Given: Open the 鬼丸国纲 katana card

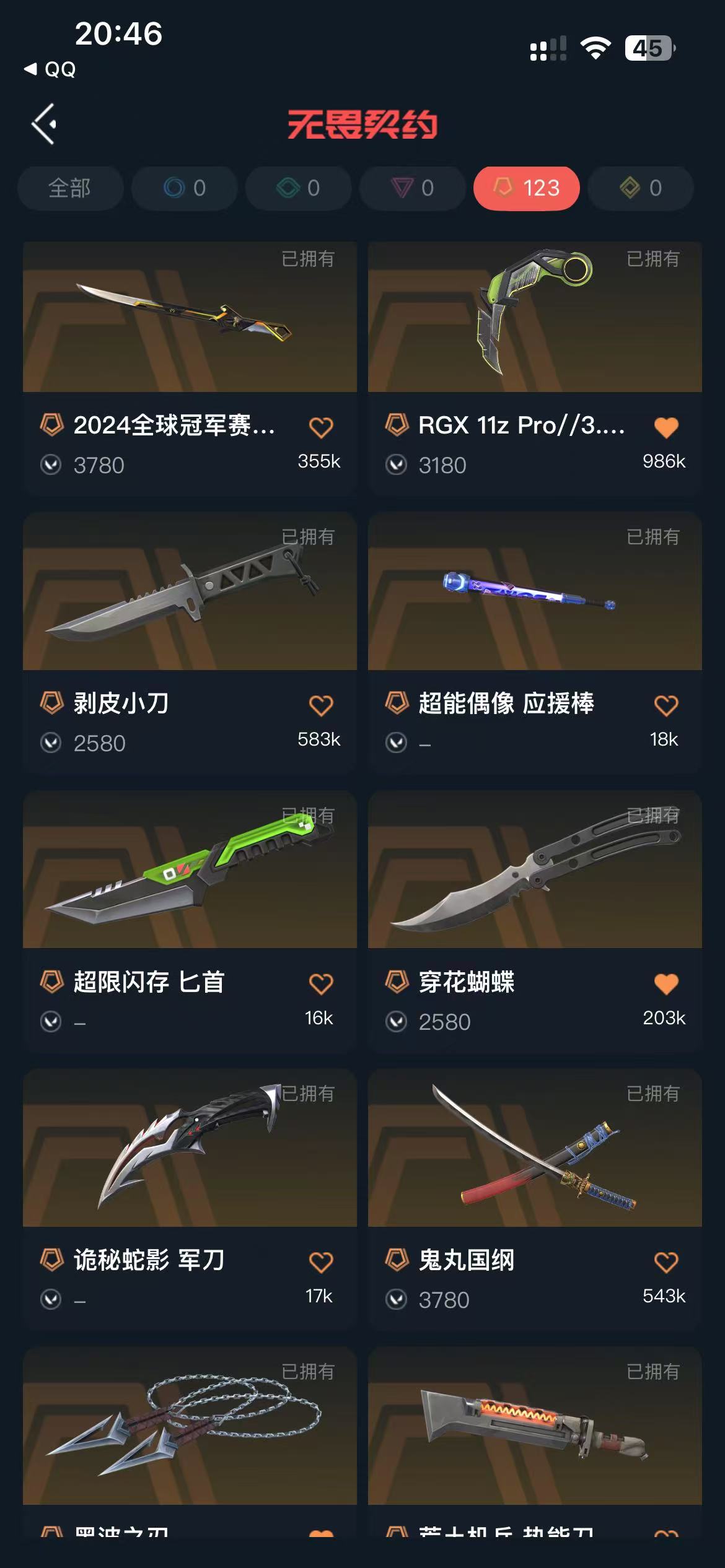Looking at the screenshot, I should 535,1149.
